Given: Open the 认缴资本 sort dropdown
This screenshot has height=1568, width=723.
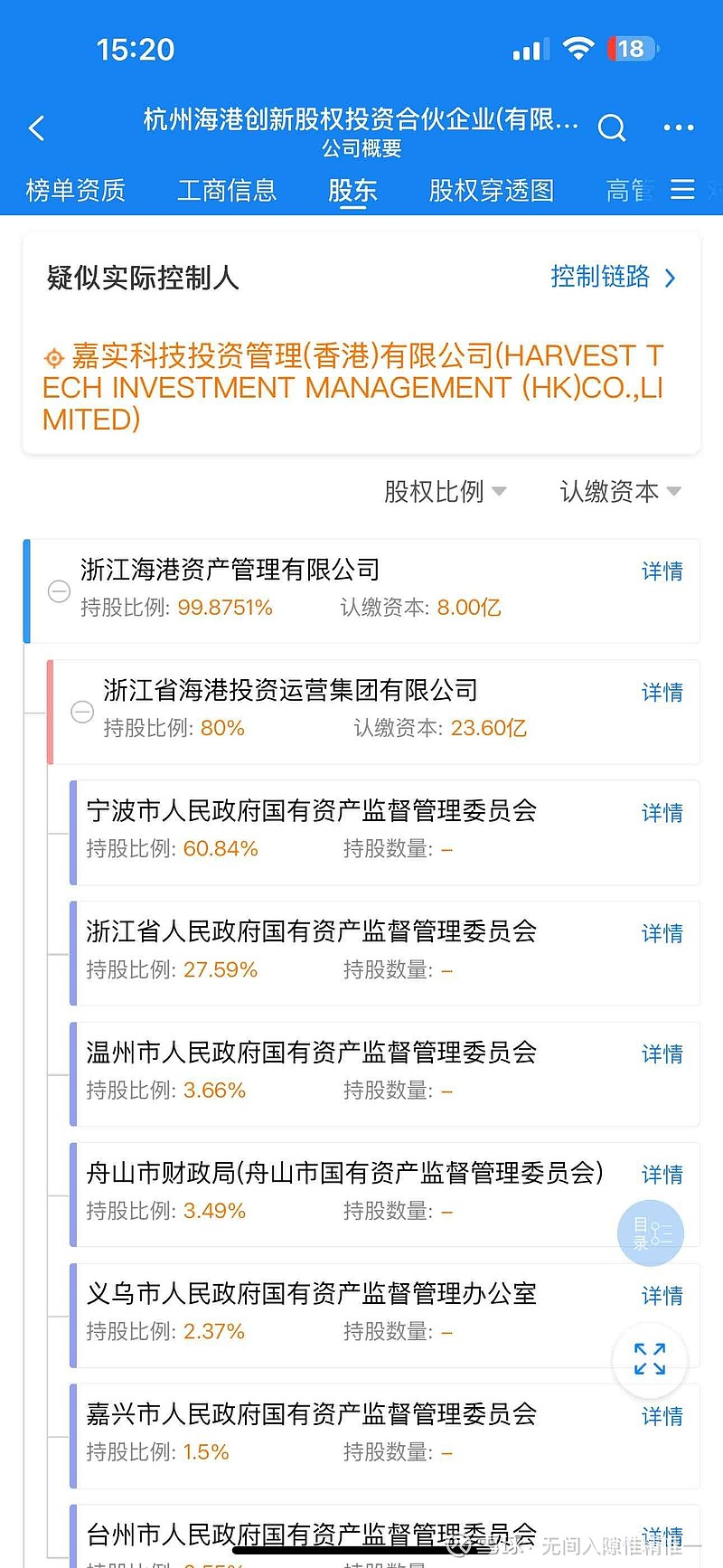Looking at the screenshot, I should click(619, 491).
